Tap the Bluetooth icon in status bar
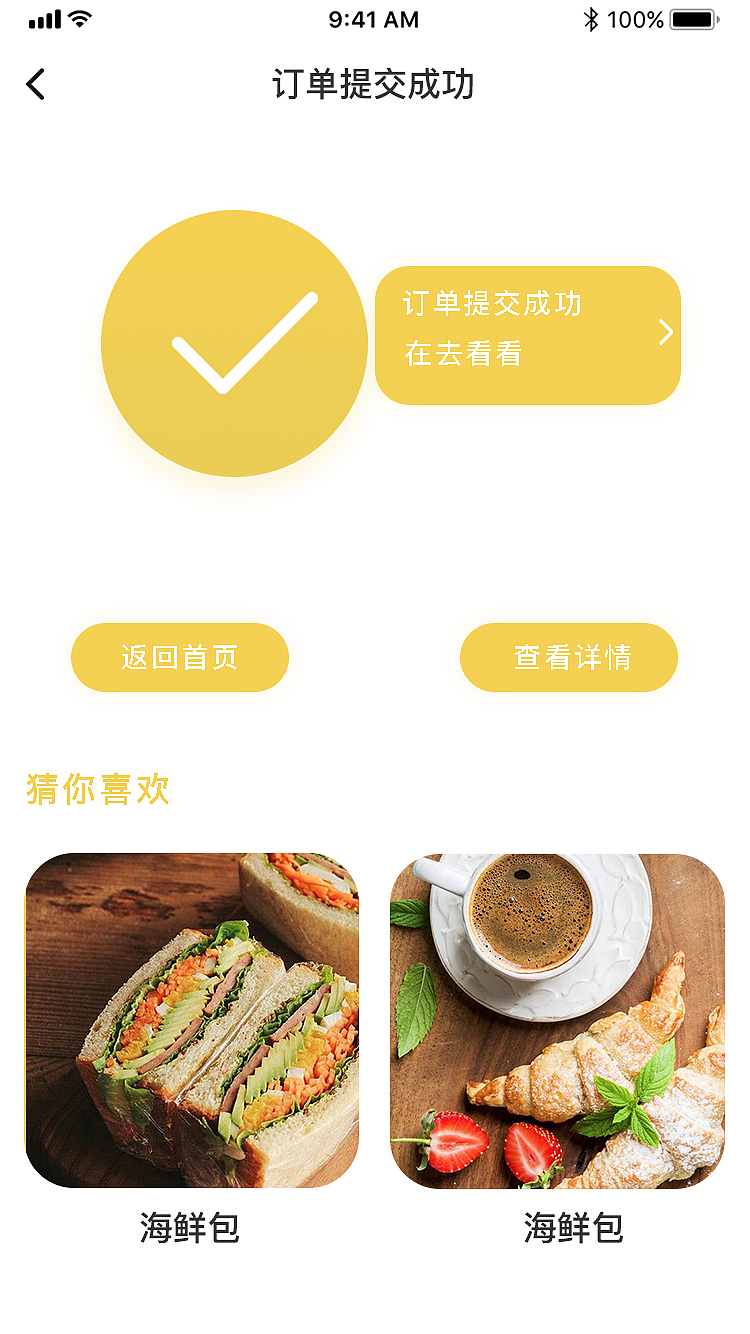 tap(592, 18)
